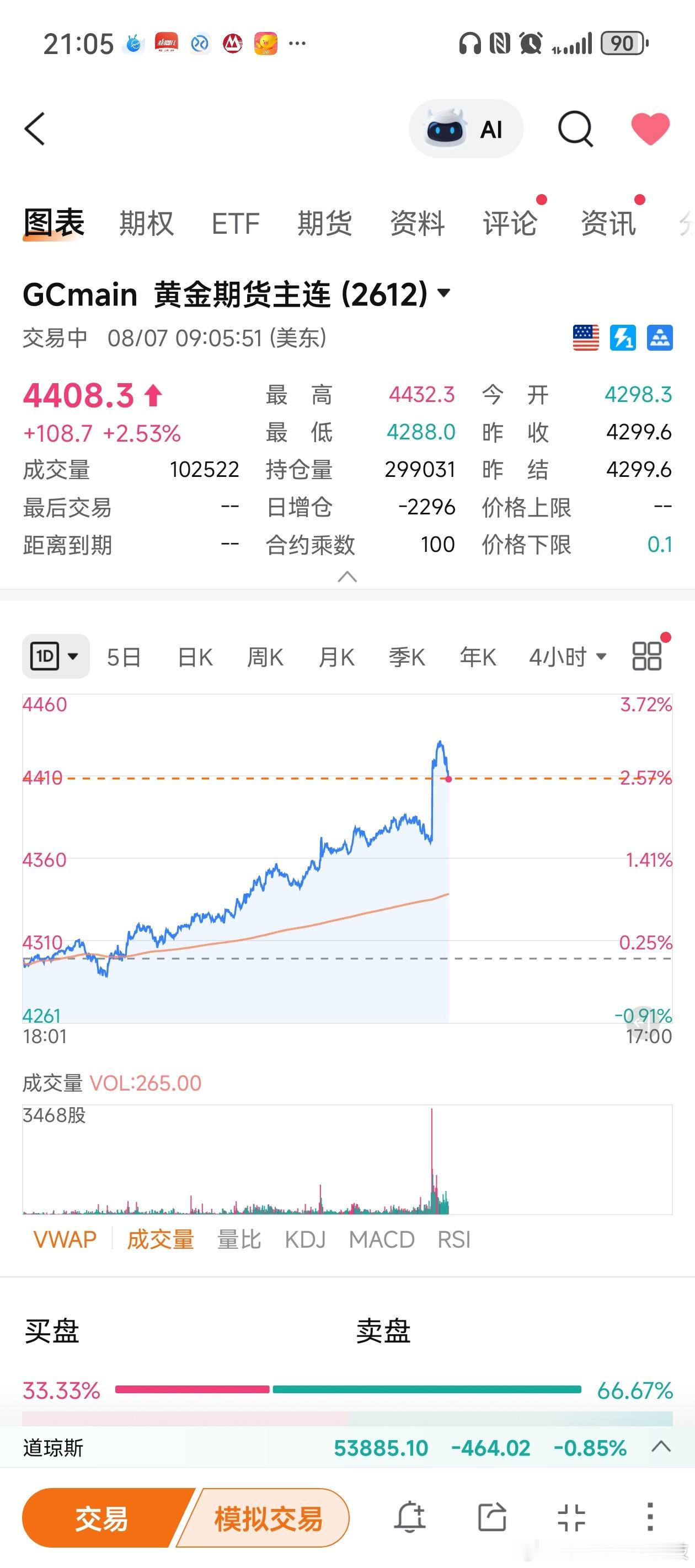The height and width of the screenshot is (1568, 695).
Task: Open 模拟交易 paper trading
Action: point(268,1518)
